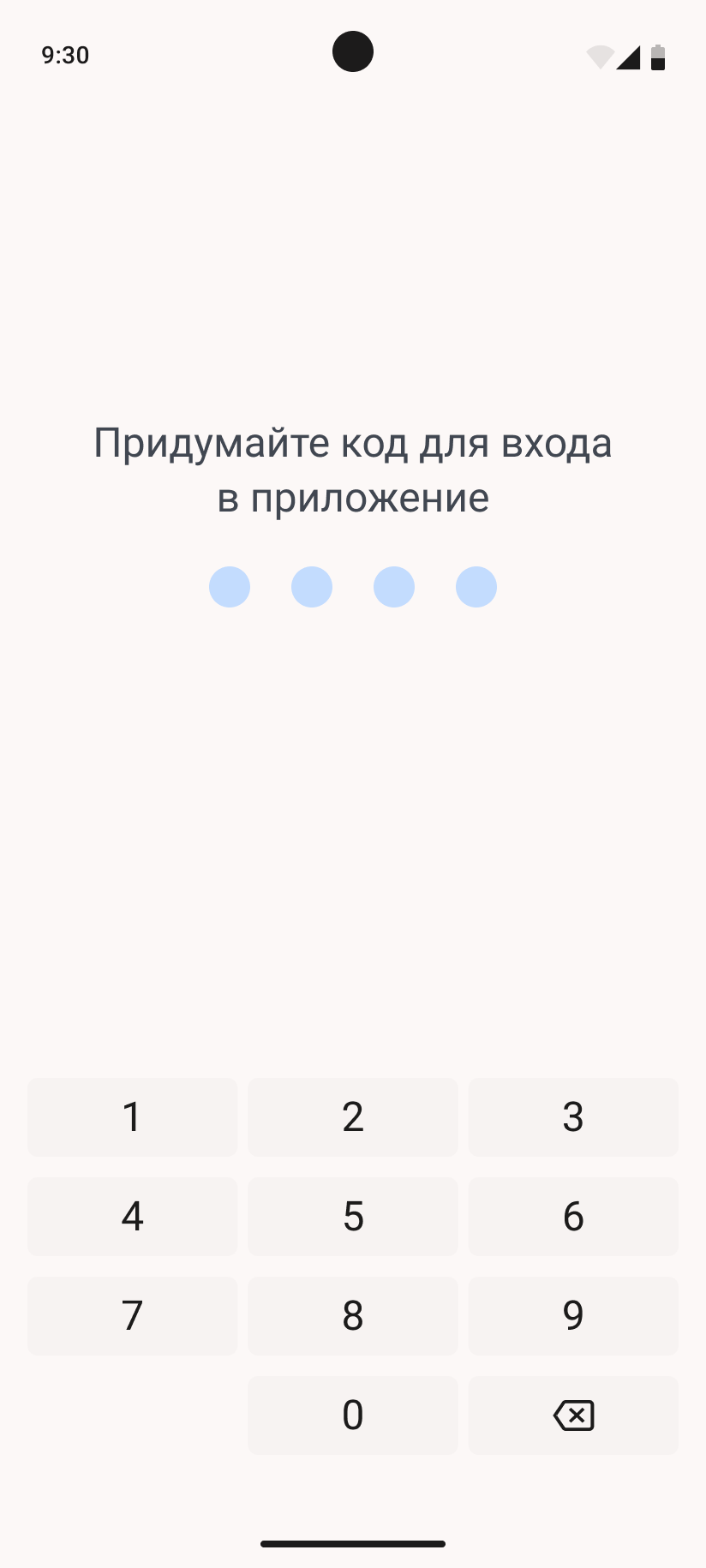Delete the last digit with backspace

(572, 1415)
